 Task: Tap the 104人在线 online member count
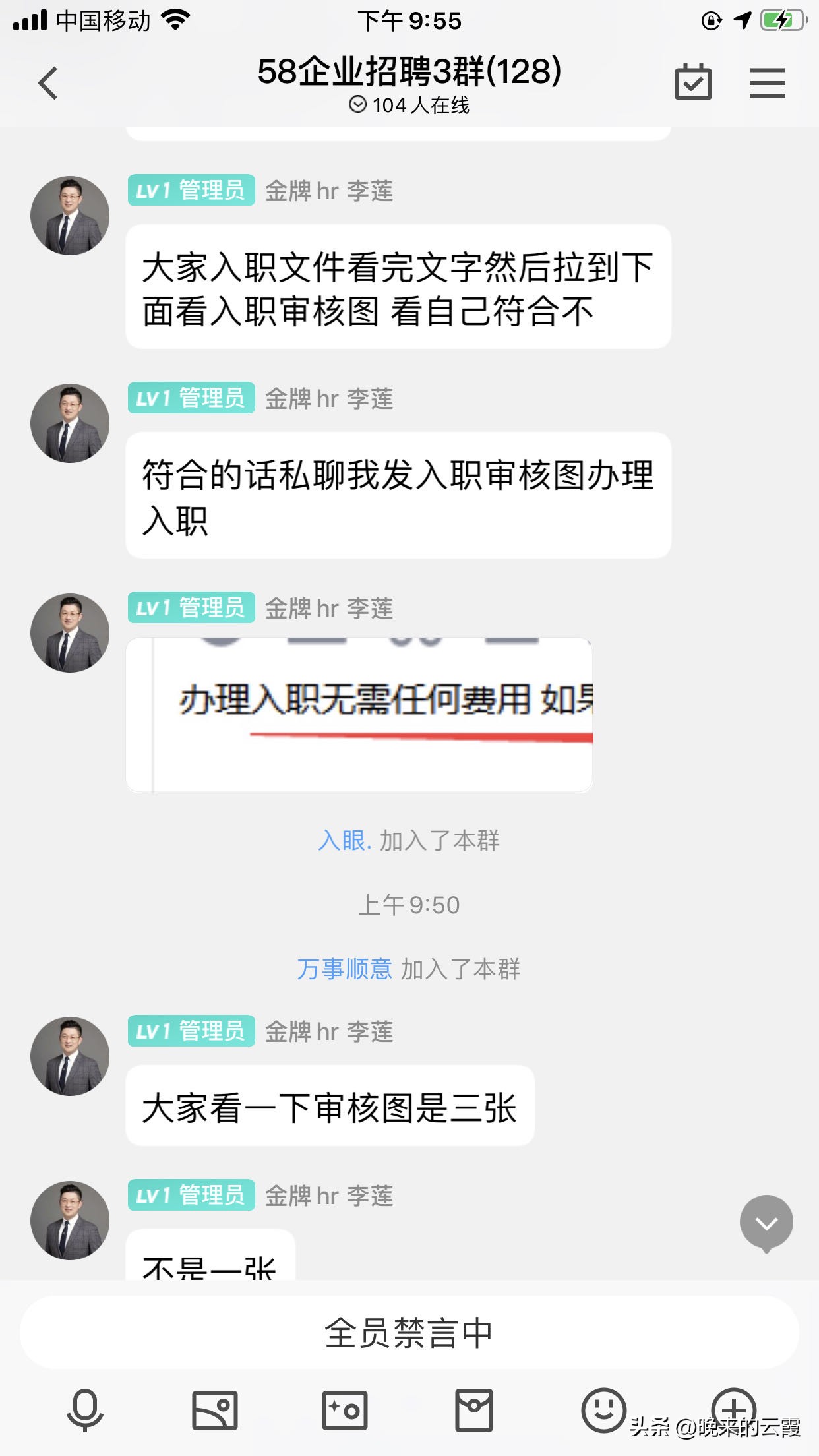coord(409,104)
